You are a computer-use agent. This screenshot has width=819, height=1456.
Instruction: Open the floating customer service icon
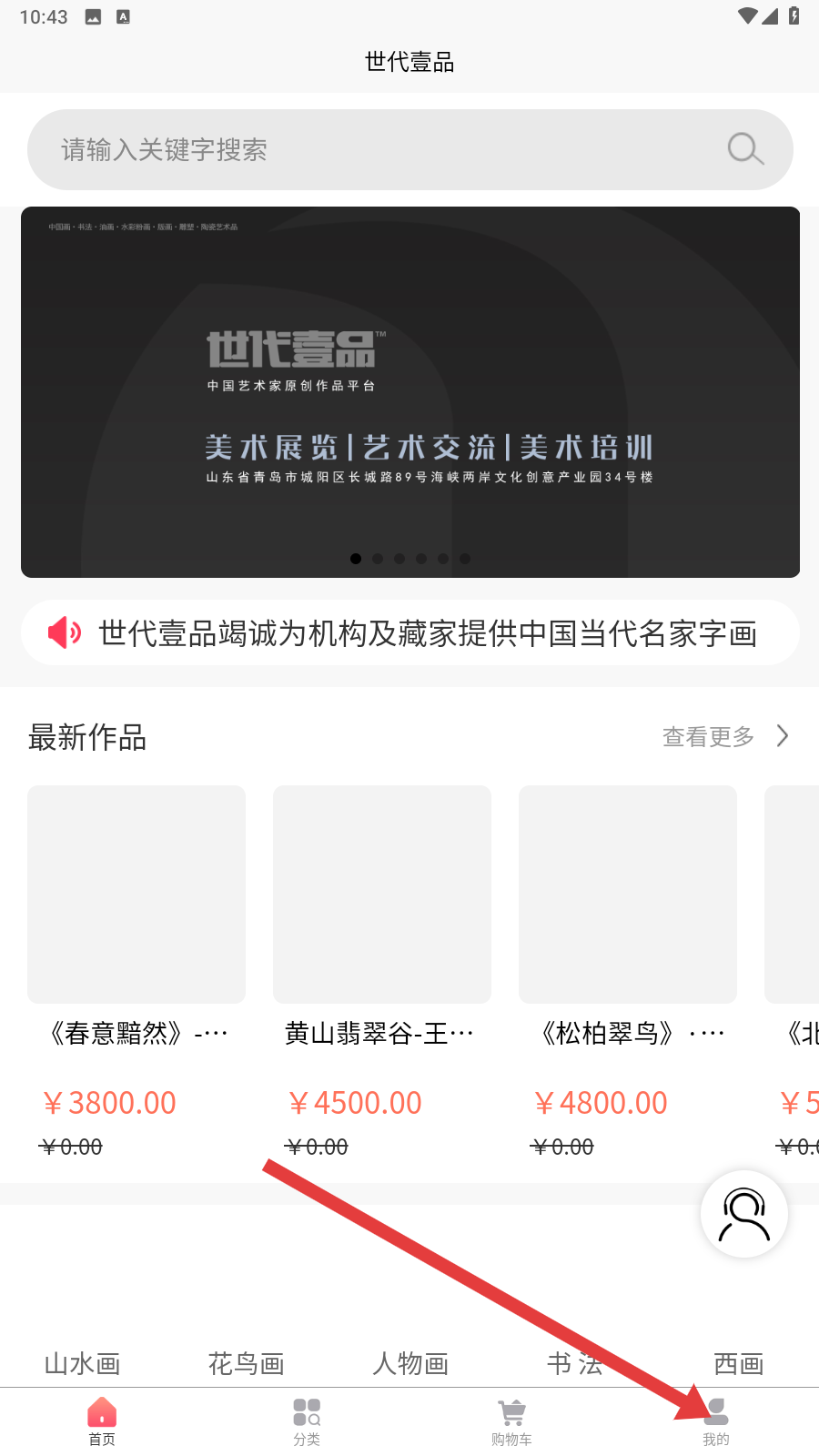(x=743, y=1214)
